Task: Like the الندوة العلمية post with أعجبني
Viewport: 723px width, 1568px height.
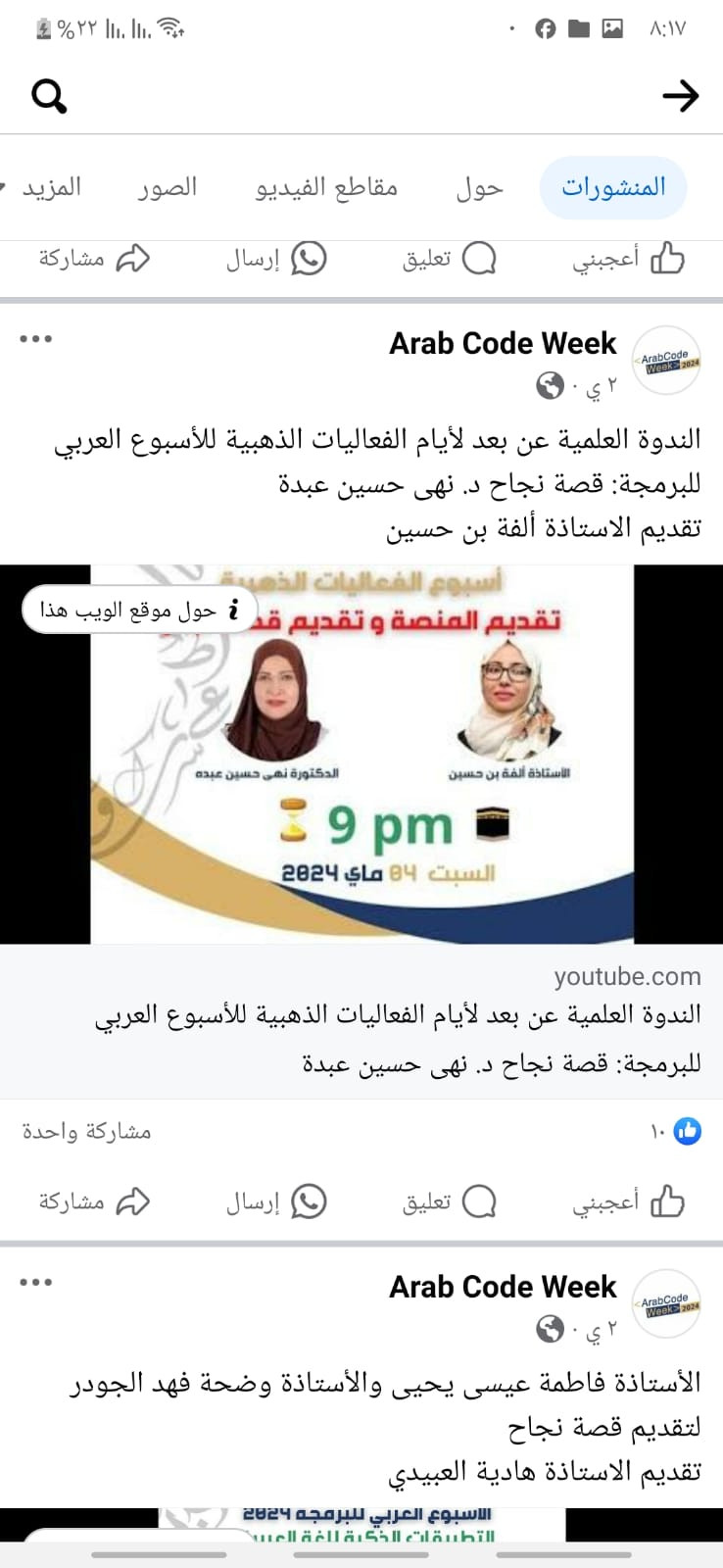Action: tap(629, 1201)
